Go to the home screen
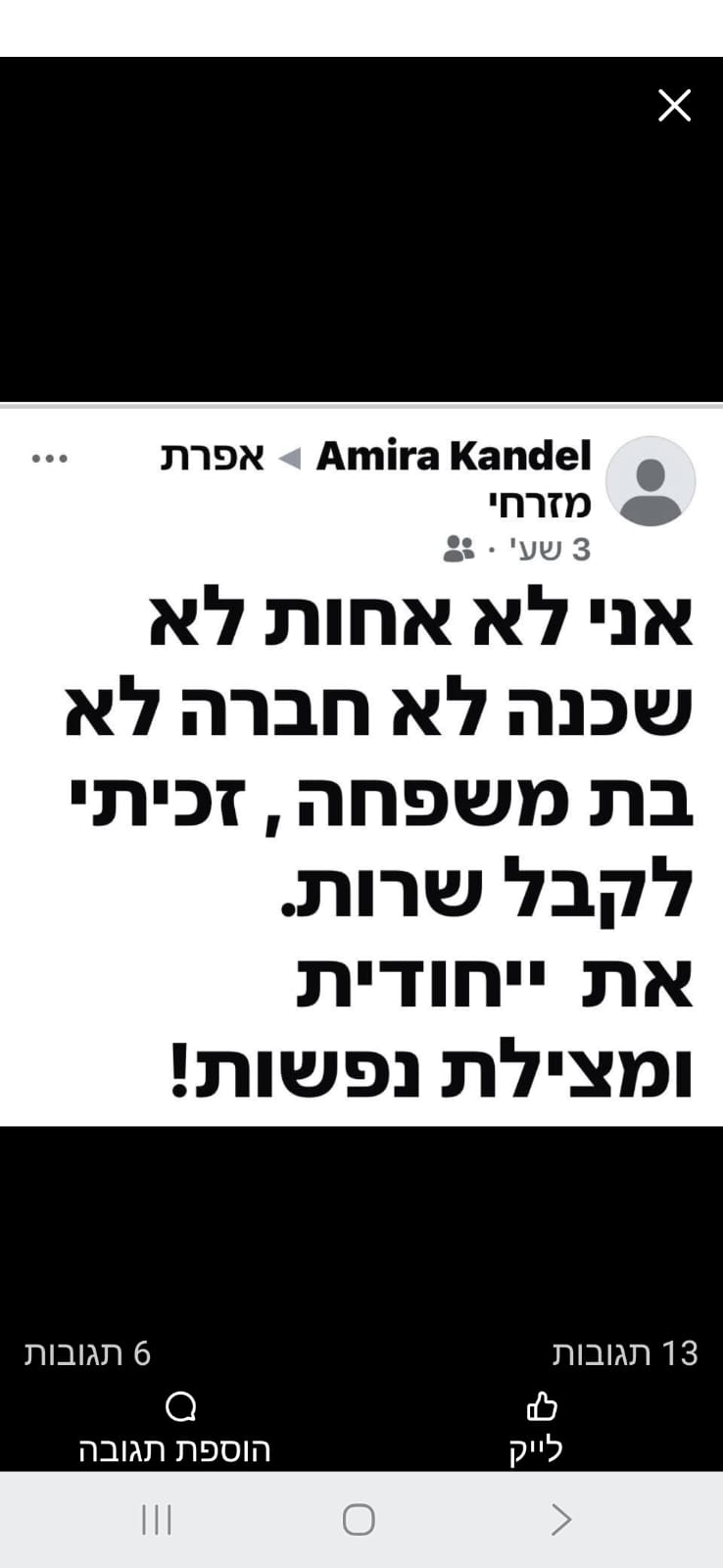The width and height of the screenshot is (723, 1568). [359, 1520]
